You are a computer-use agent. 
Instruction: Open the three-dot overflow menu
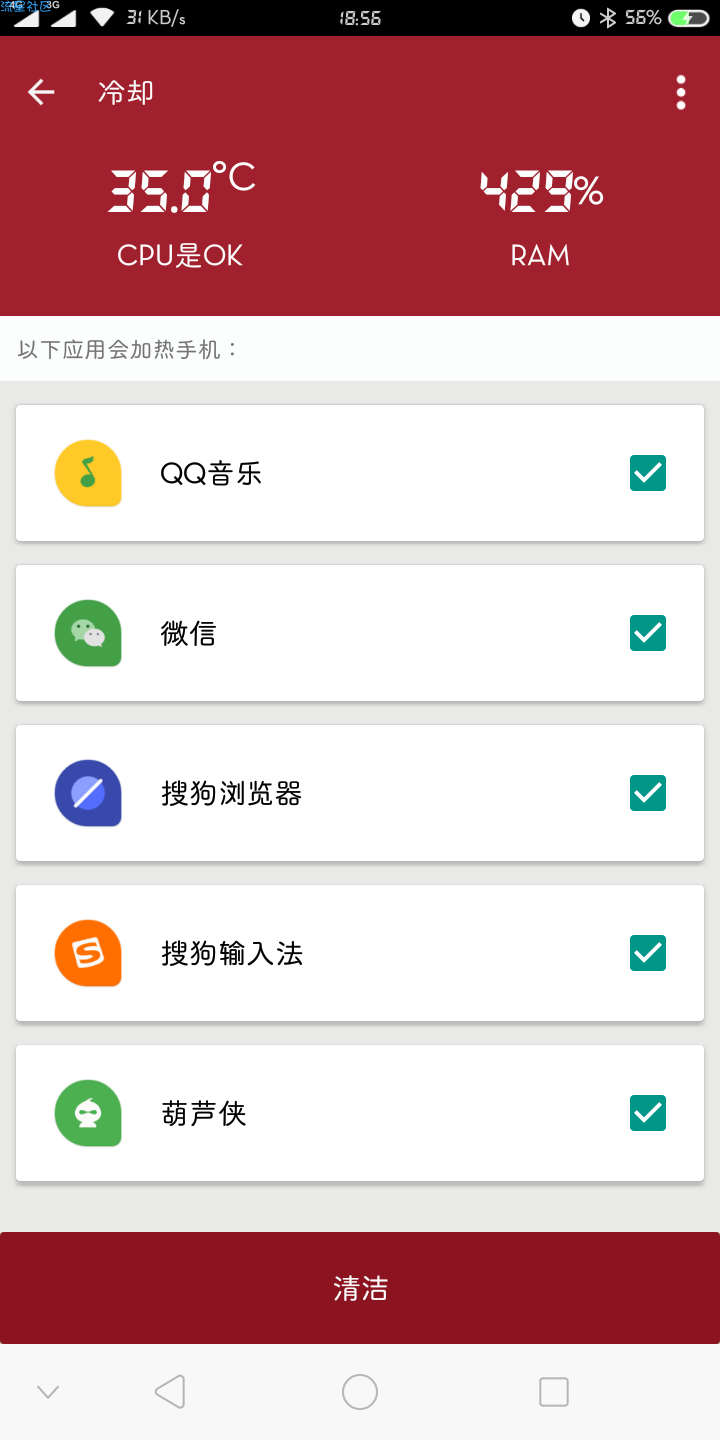(x=681, y=92)
